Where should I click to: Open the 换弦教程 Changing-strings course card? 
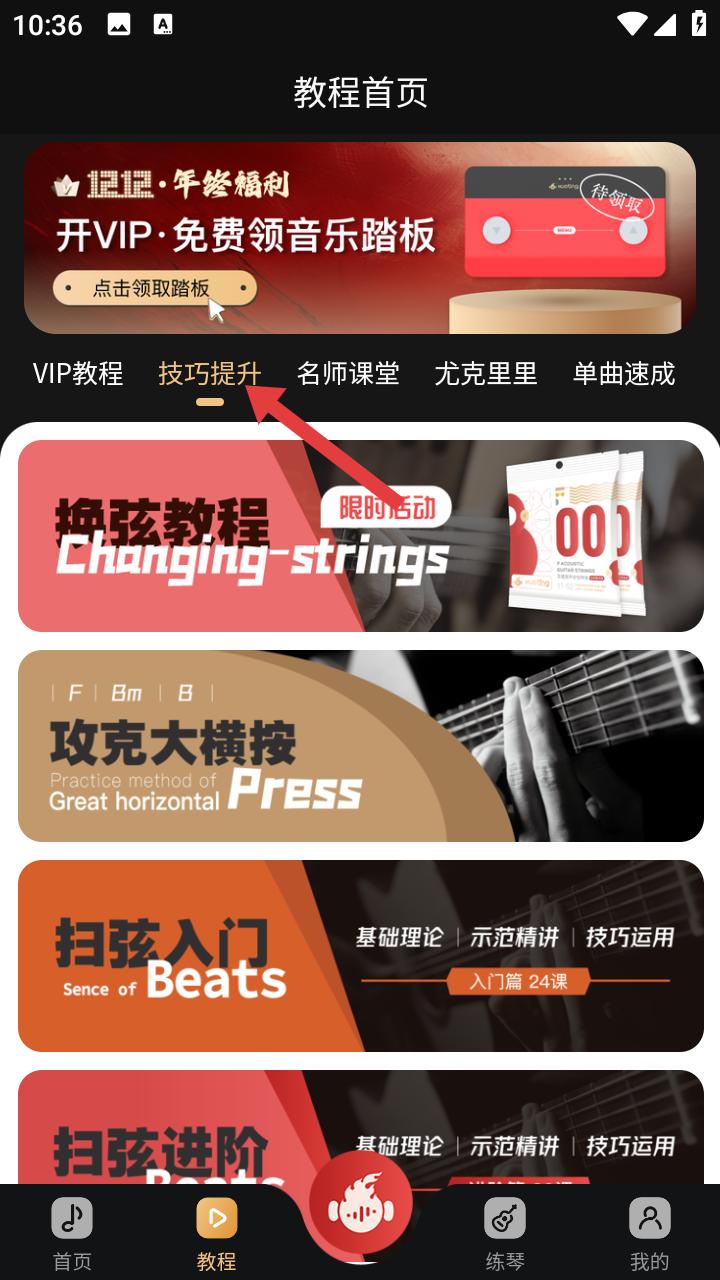[361, 536]
